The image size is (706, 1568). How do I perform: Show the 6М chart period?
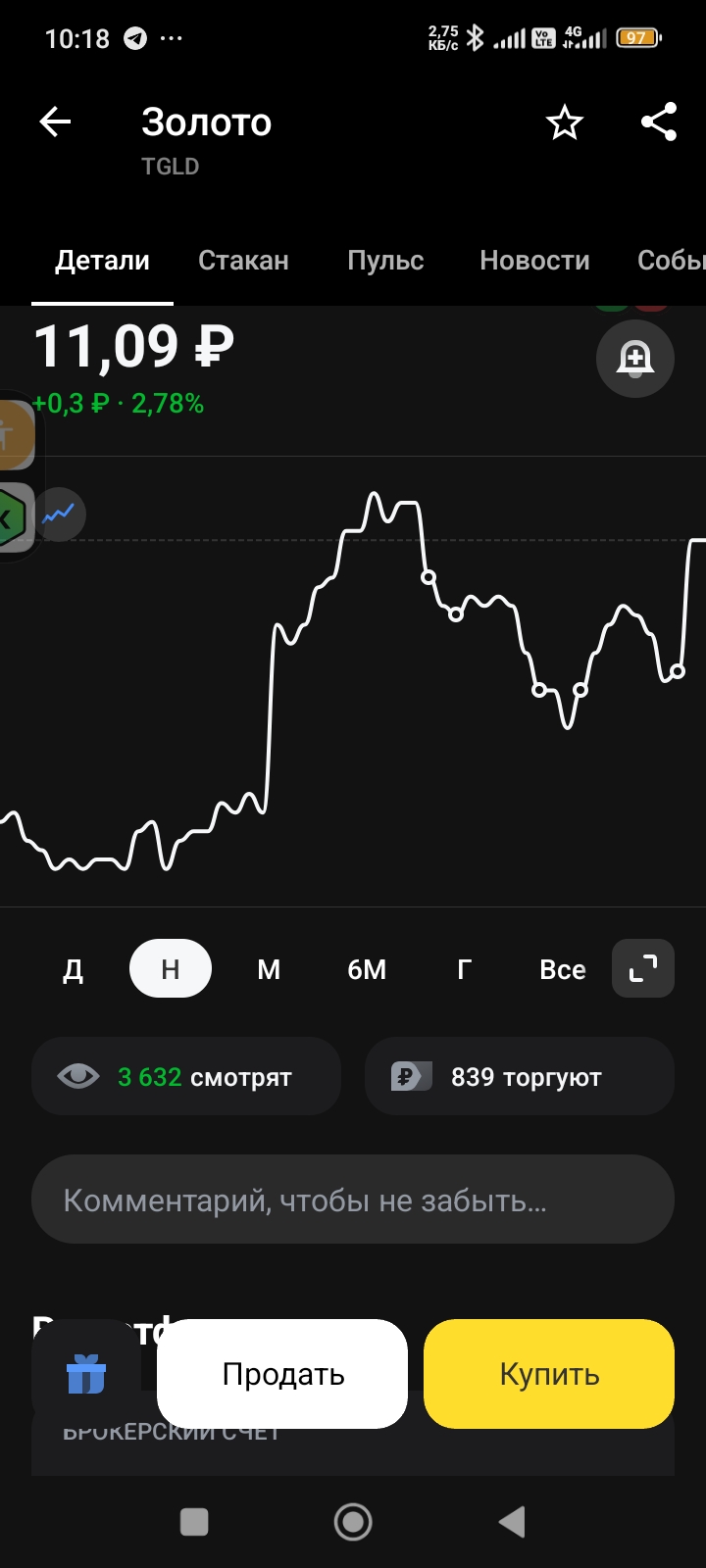[367, 969]
